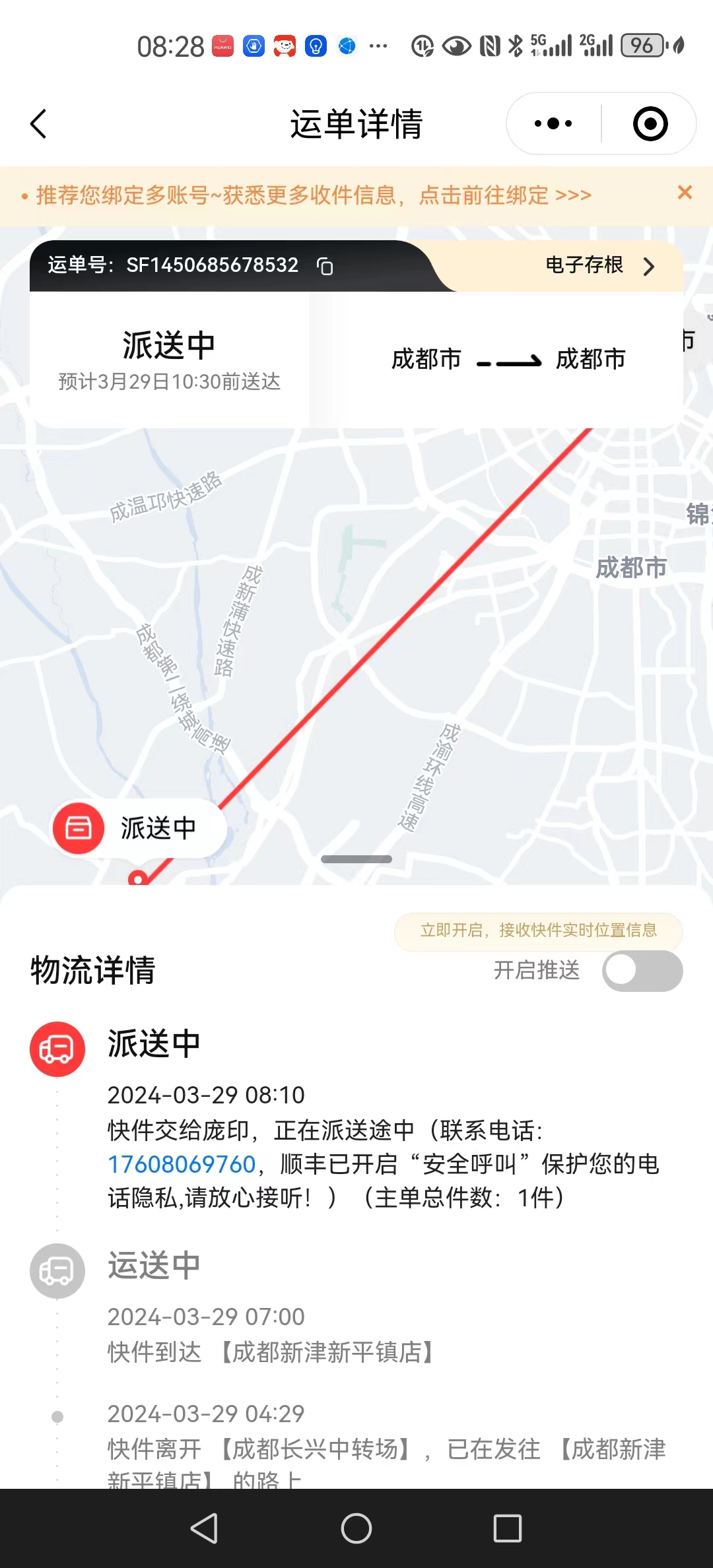This screenshot has height=1568, width=713.
Task: Open recent apps from the navigation bar
Action: [508, 1528]
